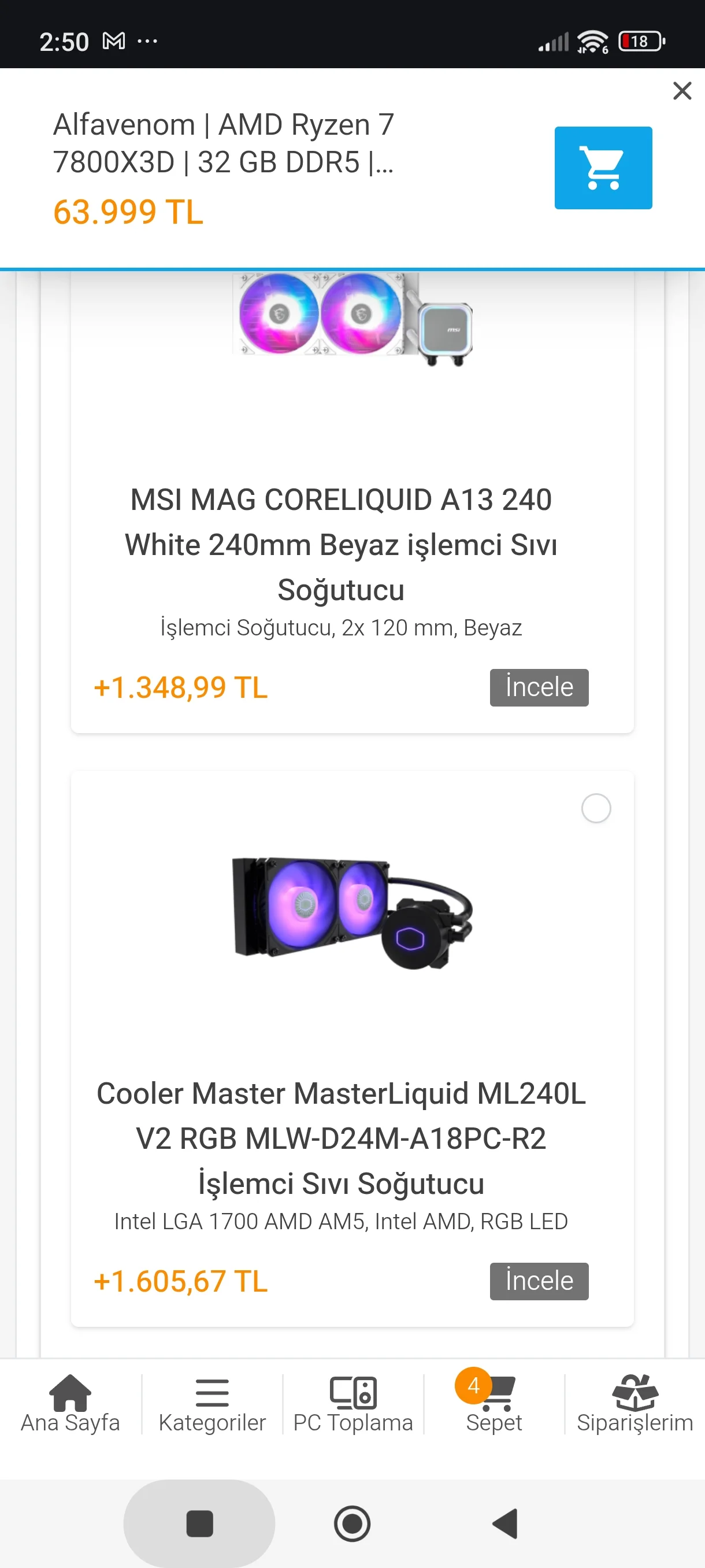Tap the system back button

[506, 1523]
